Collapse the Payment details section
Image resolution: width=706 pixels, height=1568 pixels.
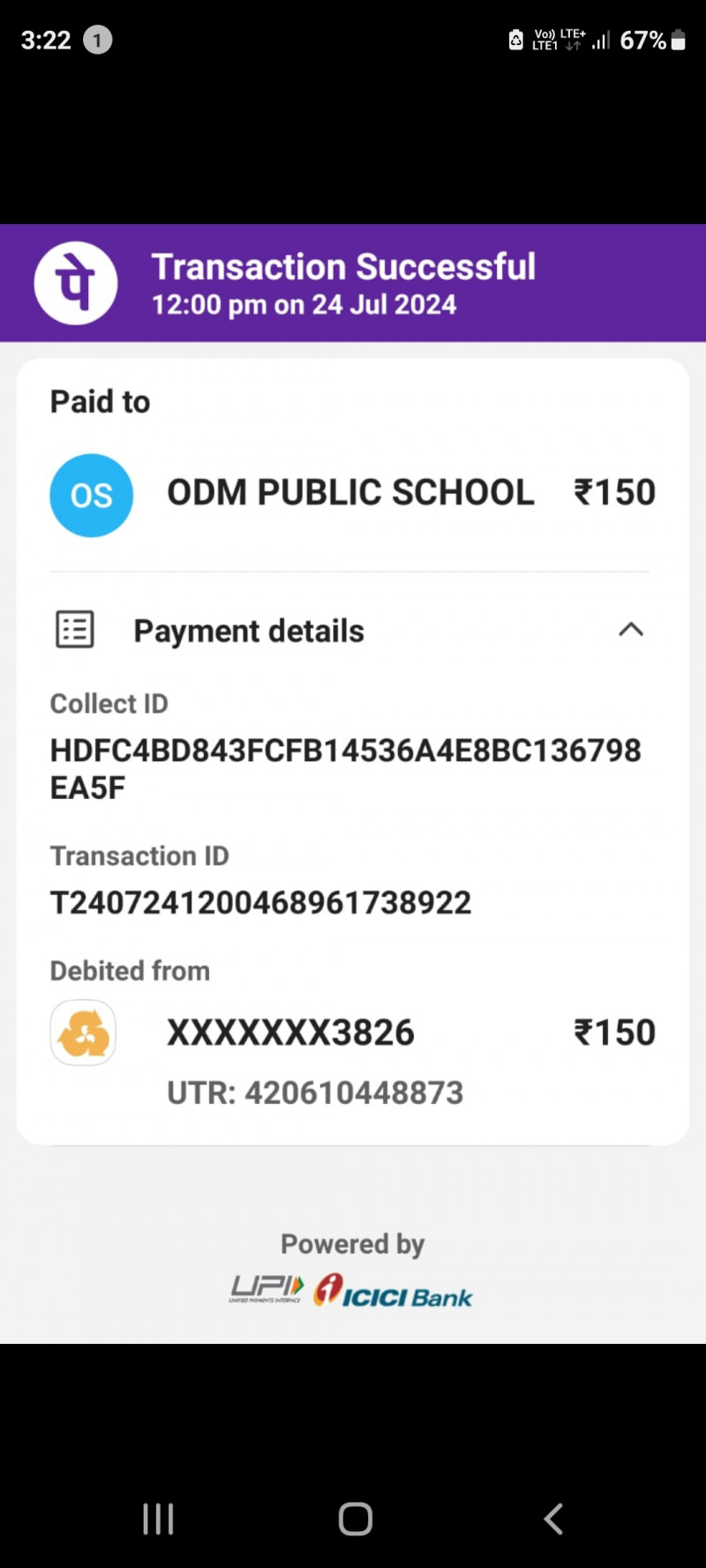click(x=630, y=630)
